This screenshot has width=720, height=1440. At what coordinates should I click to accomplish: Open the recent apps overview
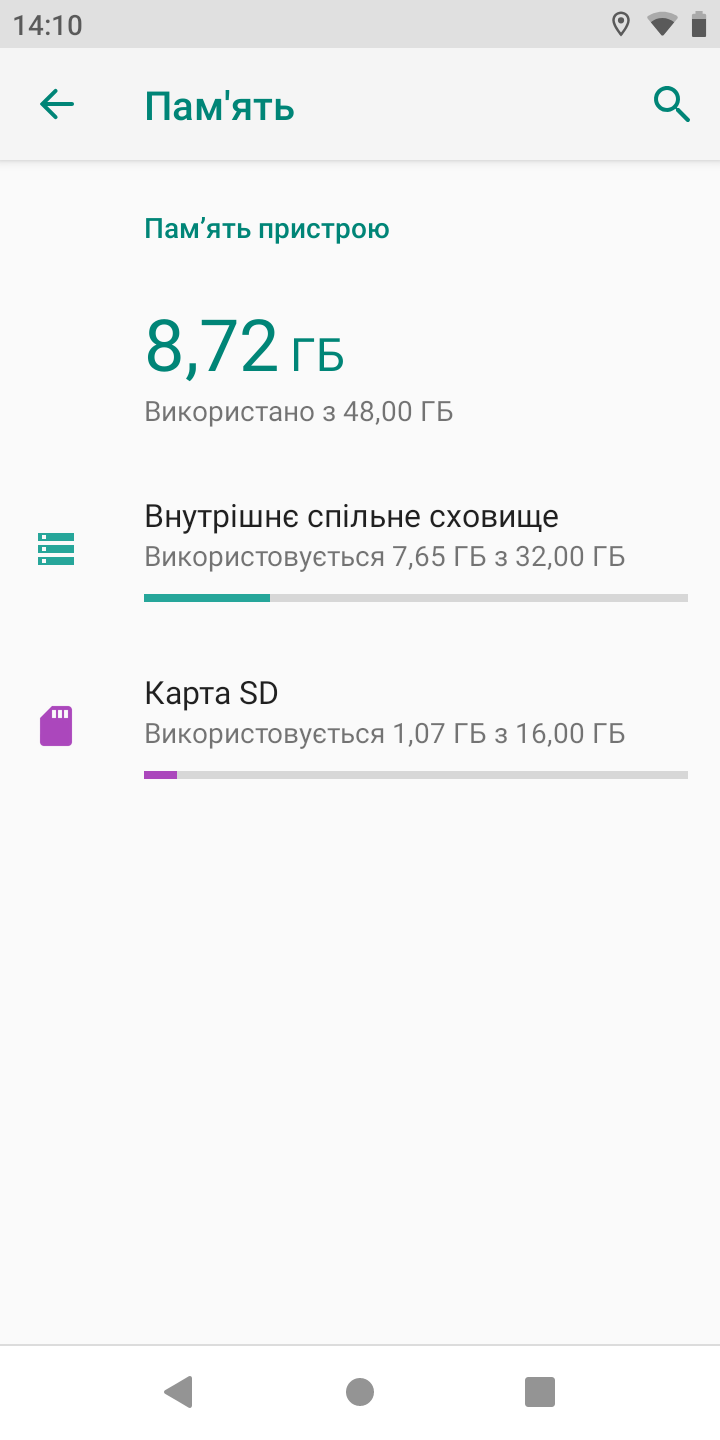[x=539, y=1391]
